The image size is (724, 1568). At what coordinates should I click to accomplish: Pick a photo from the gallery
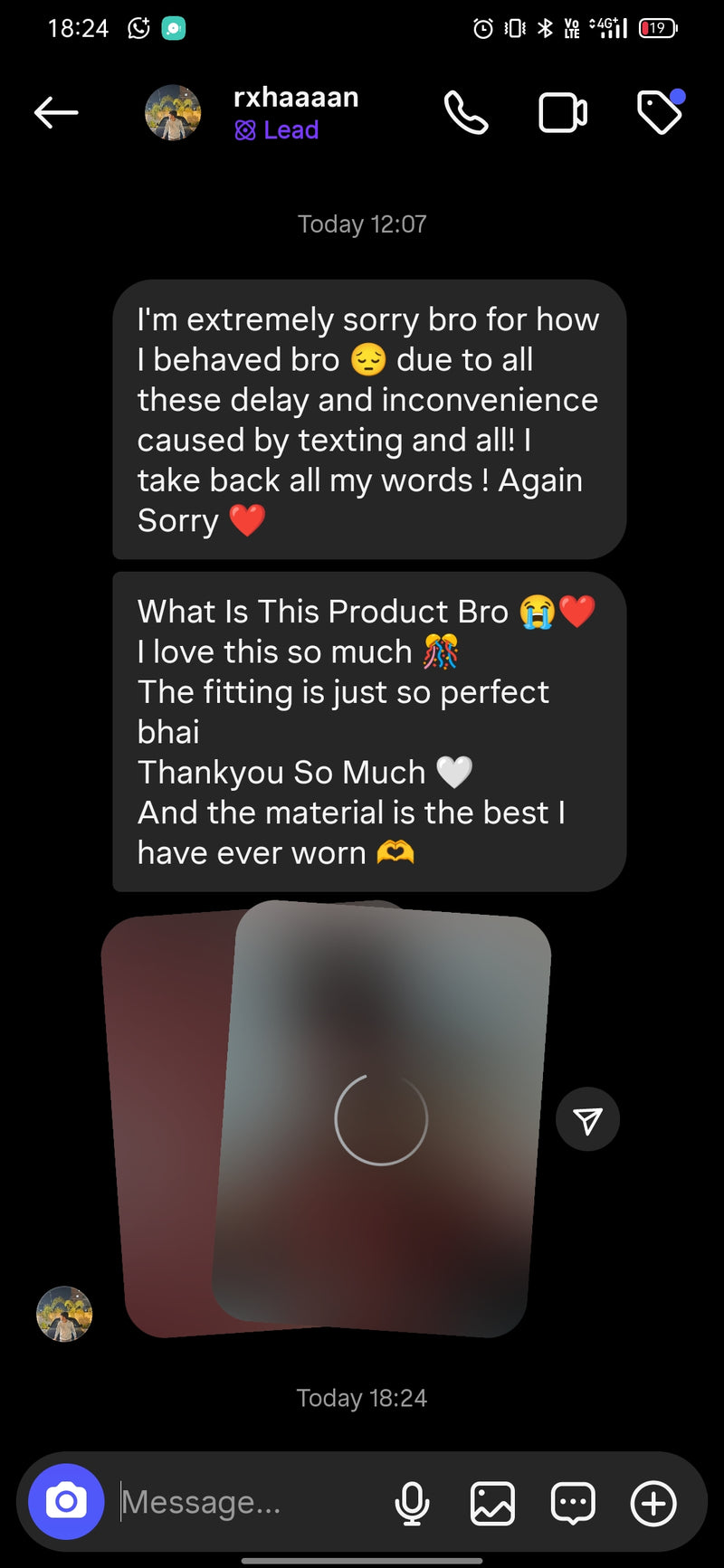coord(492,1503)
